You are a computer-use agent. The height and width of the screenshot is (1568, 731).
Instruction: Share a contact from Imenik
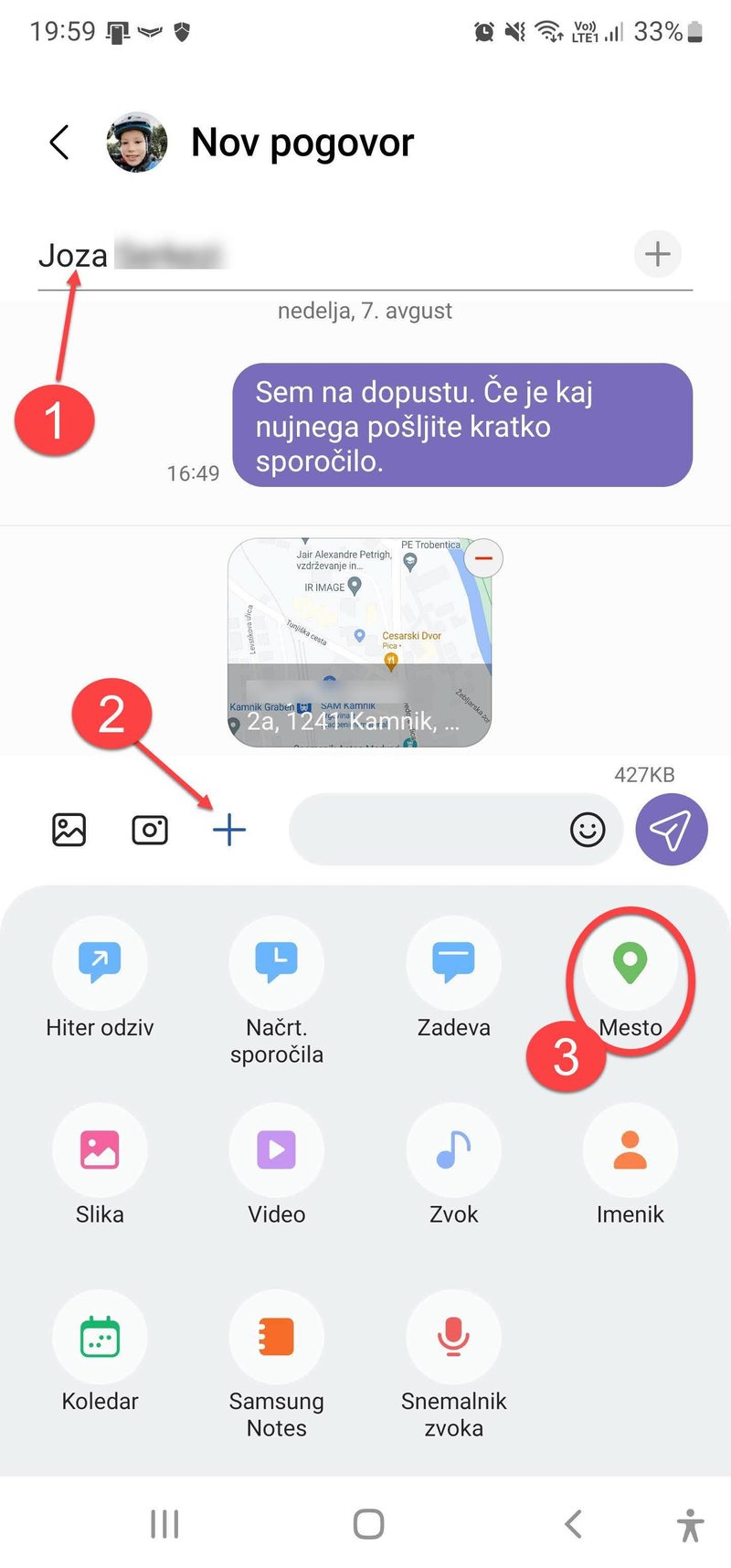pos(630,1150)
